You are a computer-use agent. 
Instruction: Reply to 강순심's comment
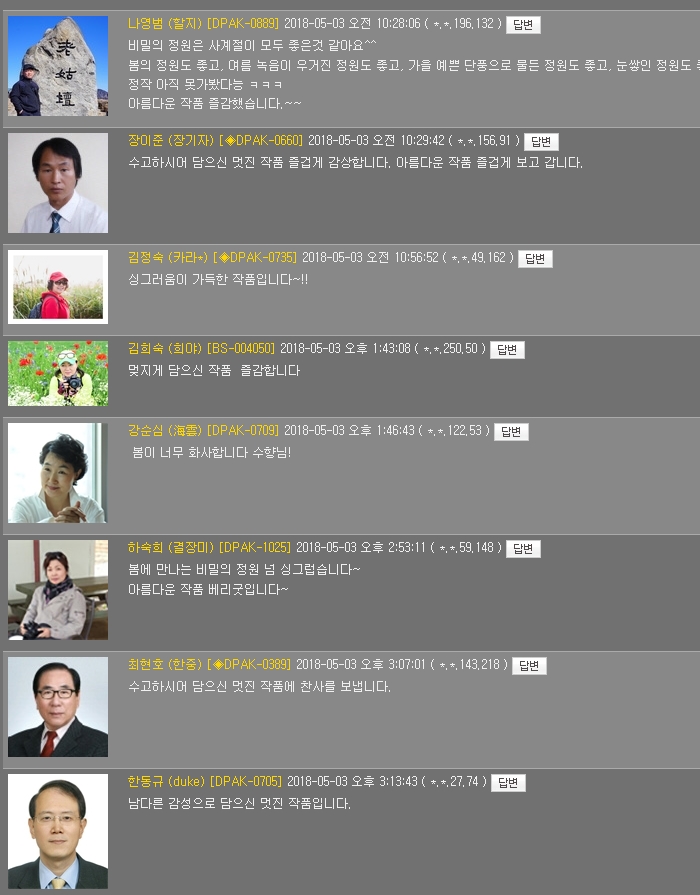click(x=511, y=431)
